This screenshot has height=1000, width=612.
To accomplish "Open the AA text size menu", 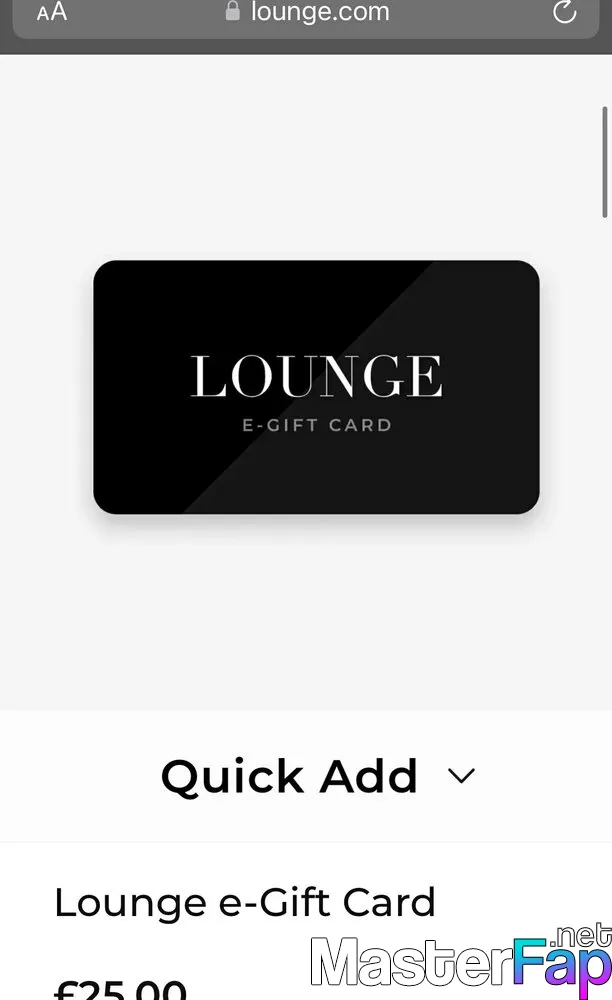I will 52,11.
